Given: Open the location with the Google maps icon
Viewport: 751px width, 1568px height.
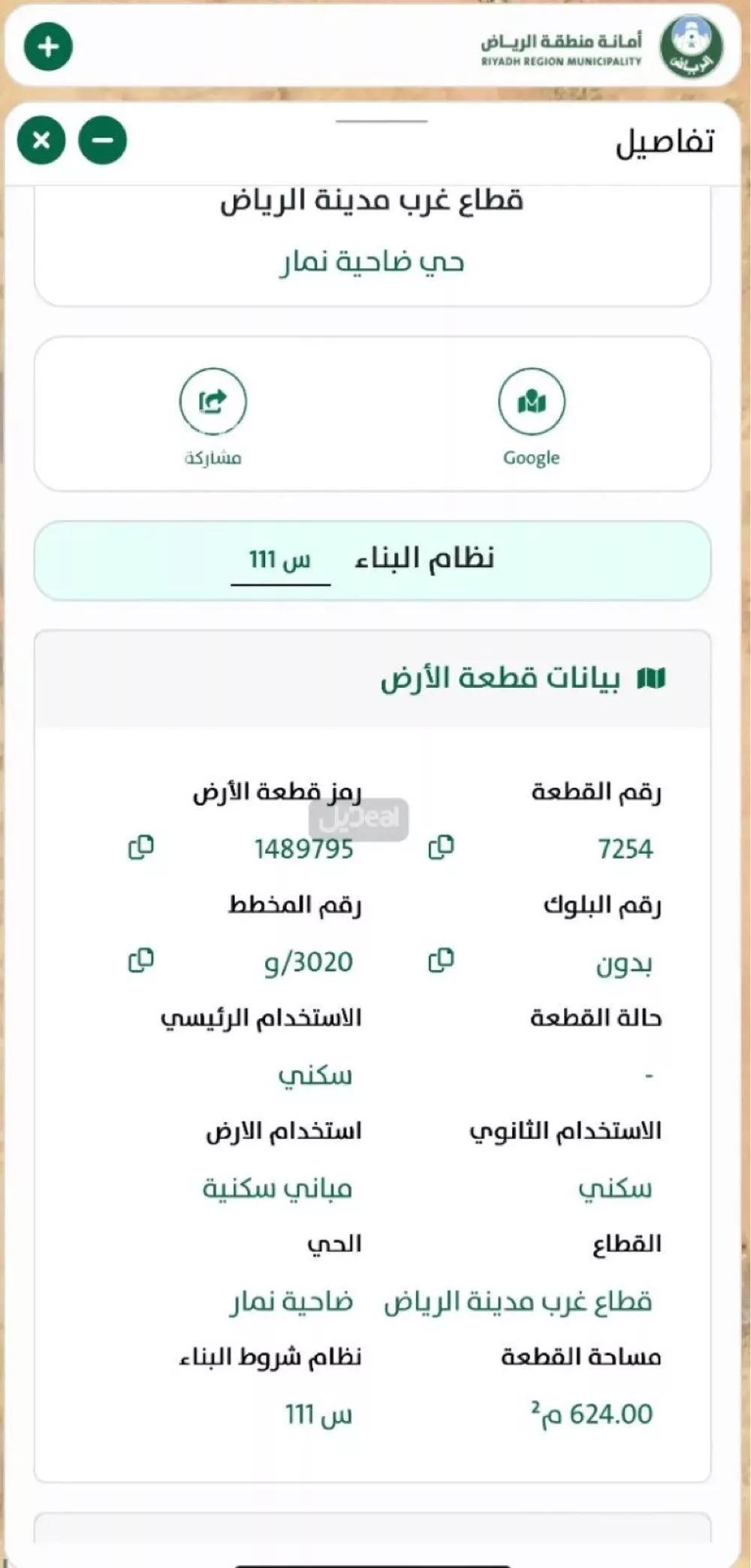Looking at the screenshot, I should pos(532,402).
